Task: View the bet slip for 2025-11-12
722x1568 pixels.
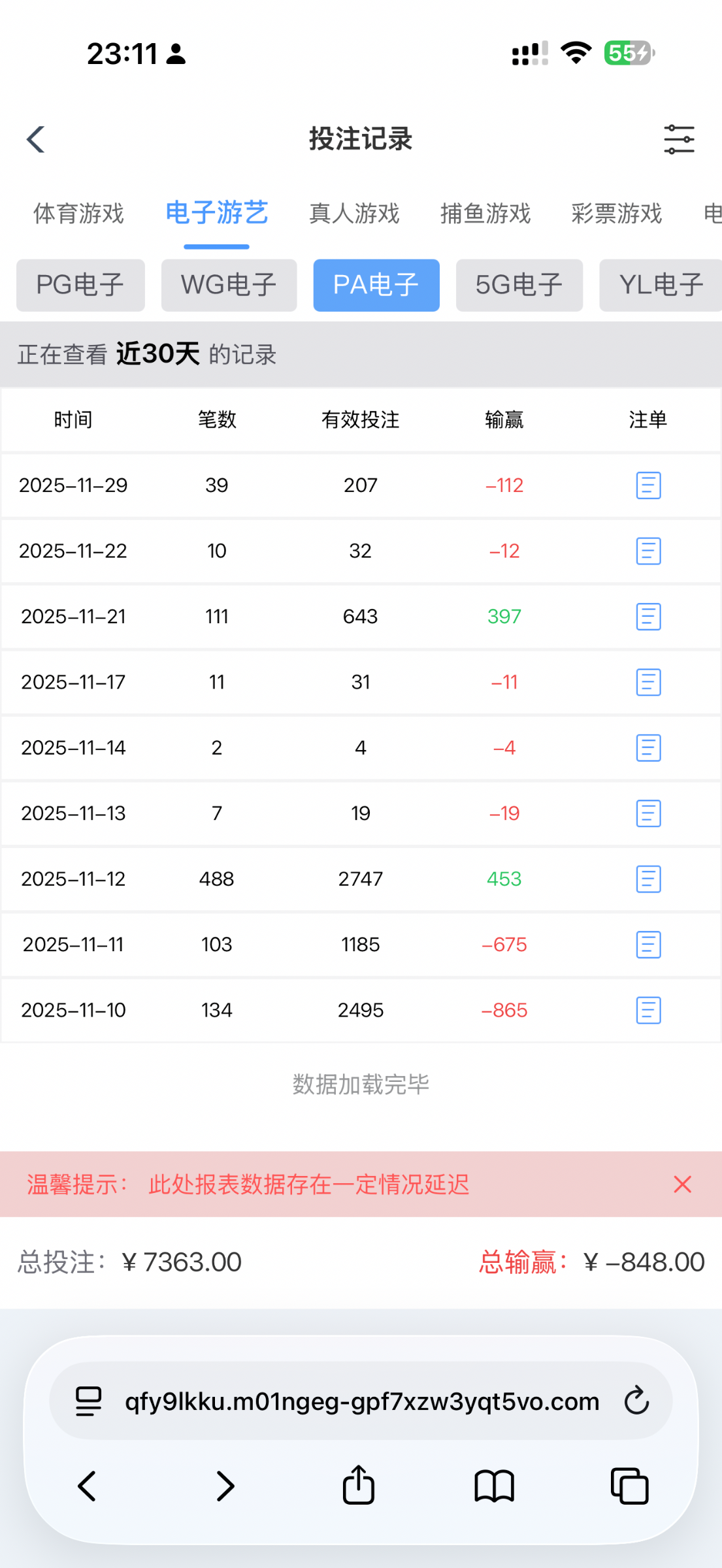Action: (648, 879)
